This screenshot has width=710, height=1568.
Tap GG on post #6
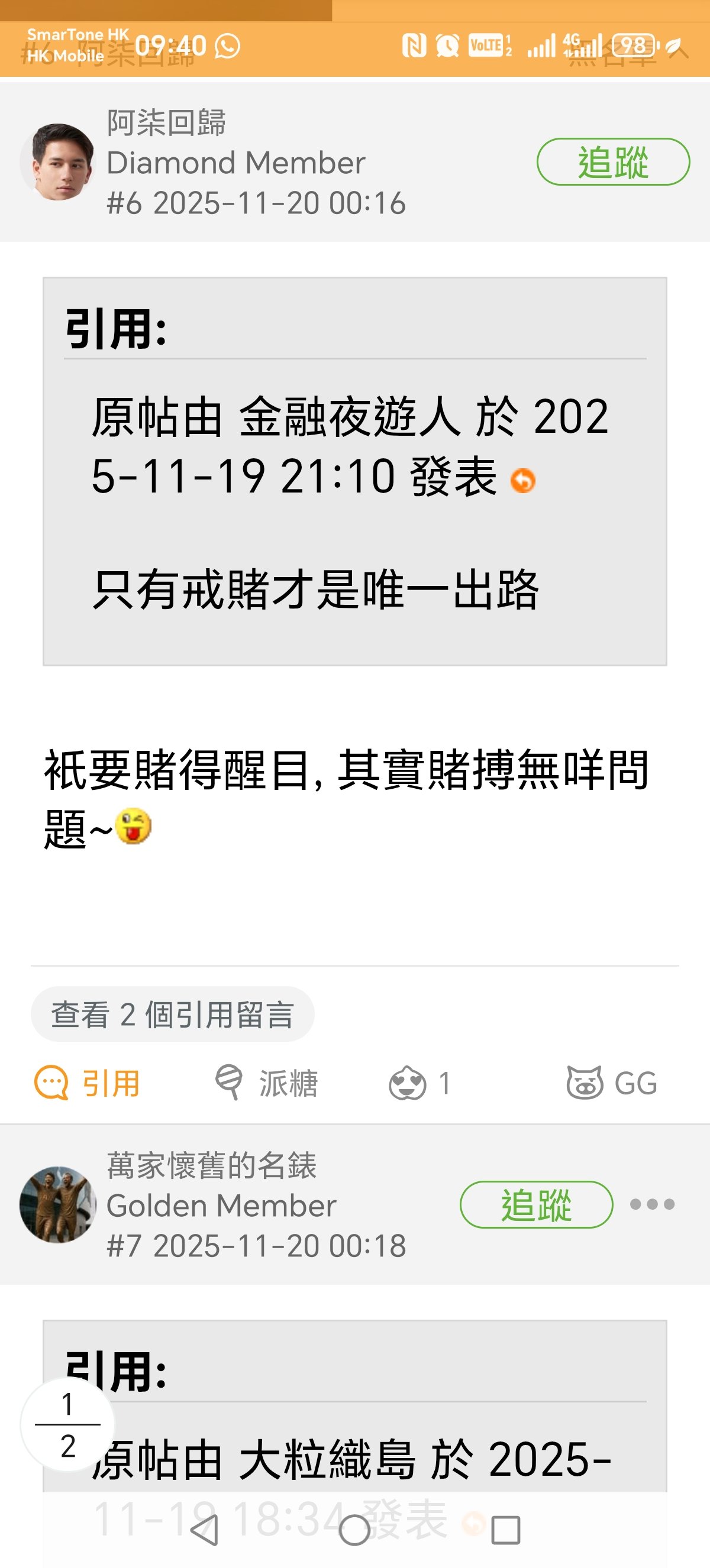click(x=611, y=1084)
